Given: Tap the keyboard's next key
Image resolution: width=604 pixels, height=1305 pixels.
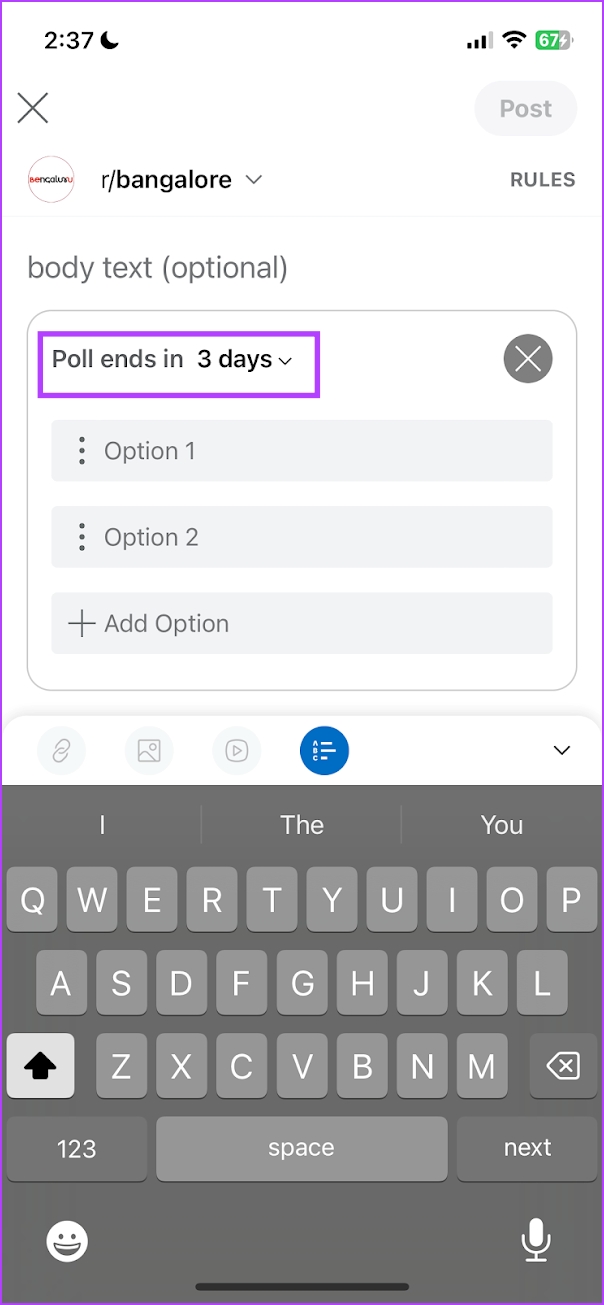Looking at the screenshot, I should [x=527, y=1149].
